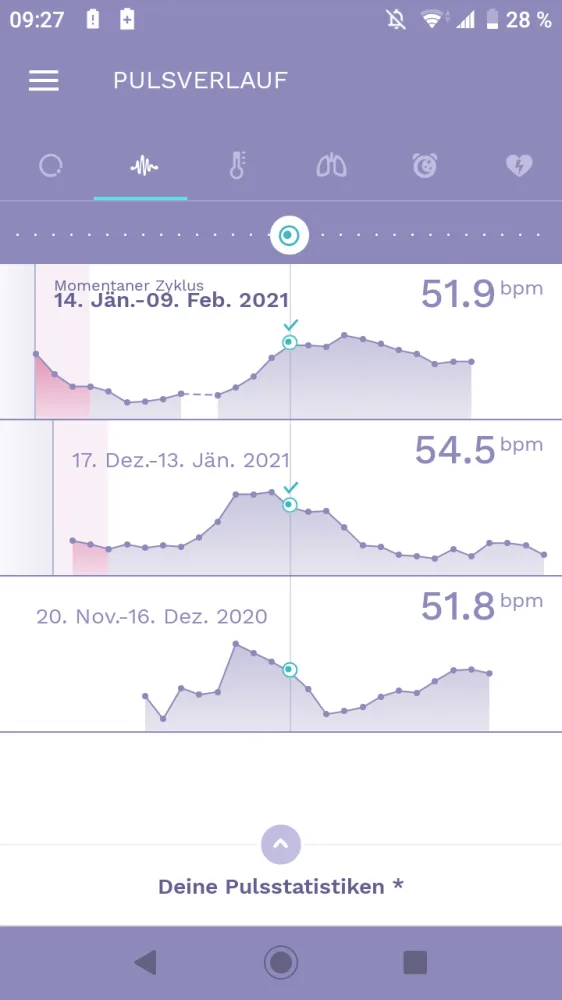Go back using the system back button

click(x=145, y=962)
